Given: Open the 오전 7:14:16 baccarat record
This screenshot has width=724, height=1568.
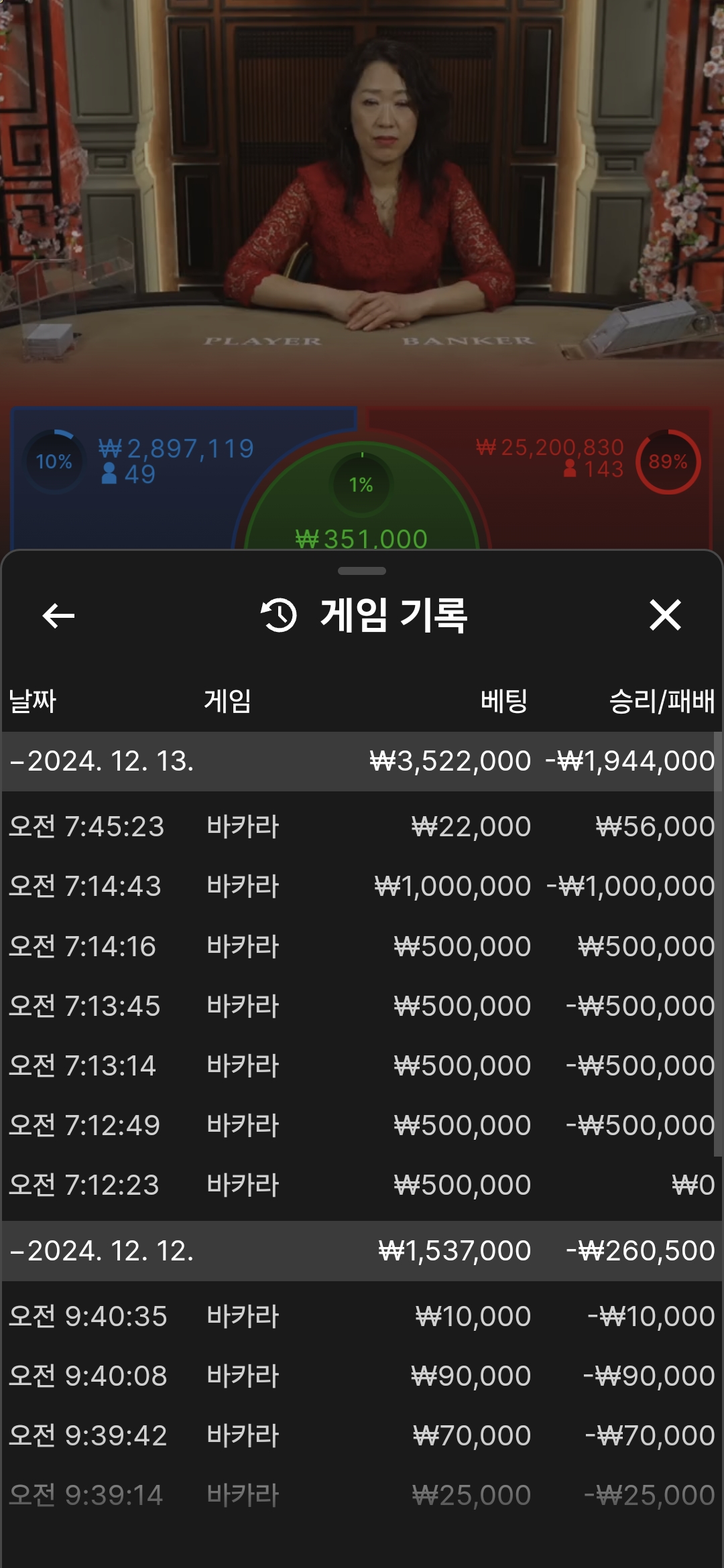Looking at the screenshot, I should 361,946.
